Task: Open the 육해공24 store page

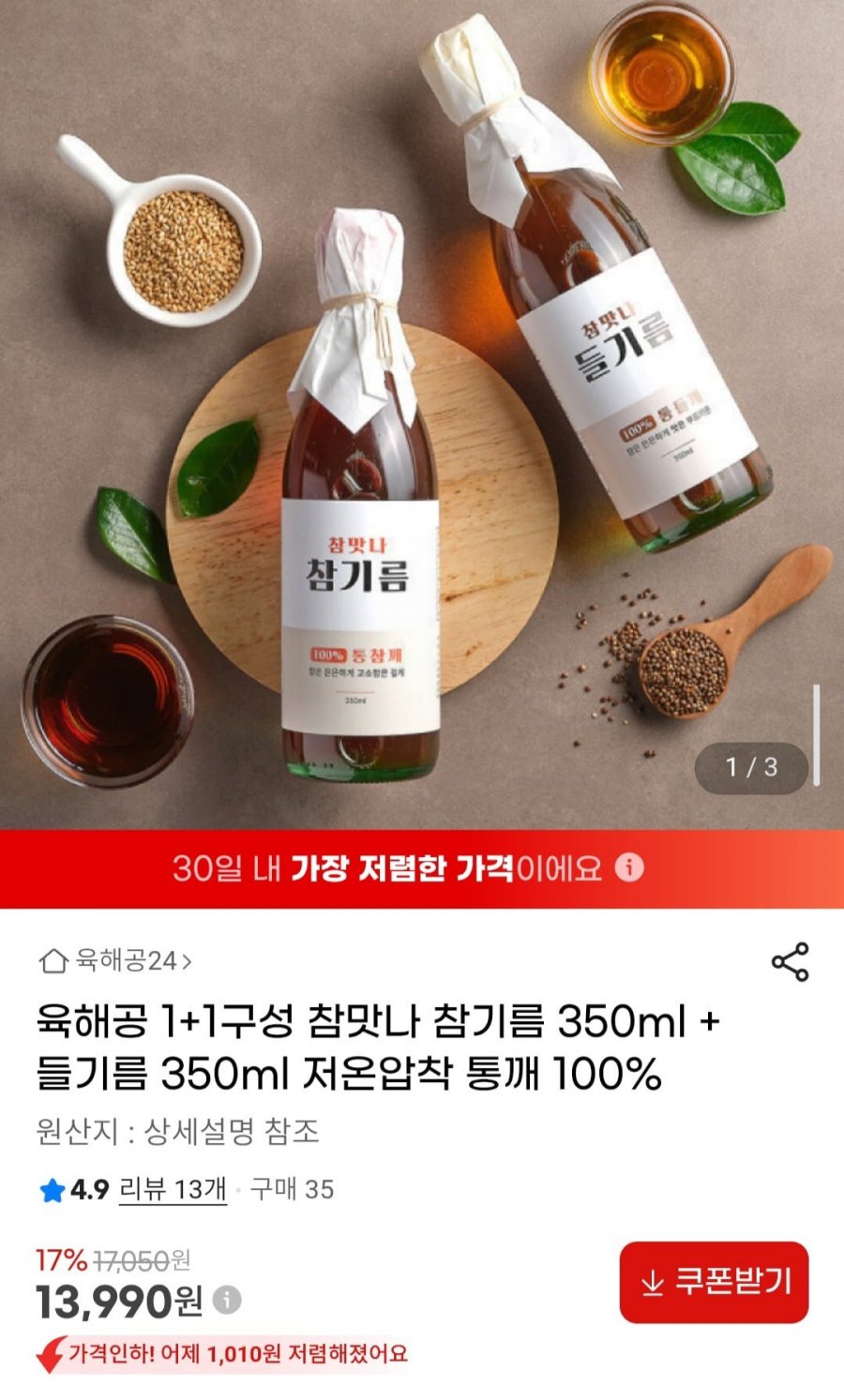Action: [115, 960]
